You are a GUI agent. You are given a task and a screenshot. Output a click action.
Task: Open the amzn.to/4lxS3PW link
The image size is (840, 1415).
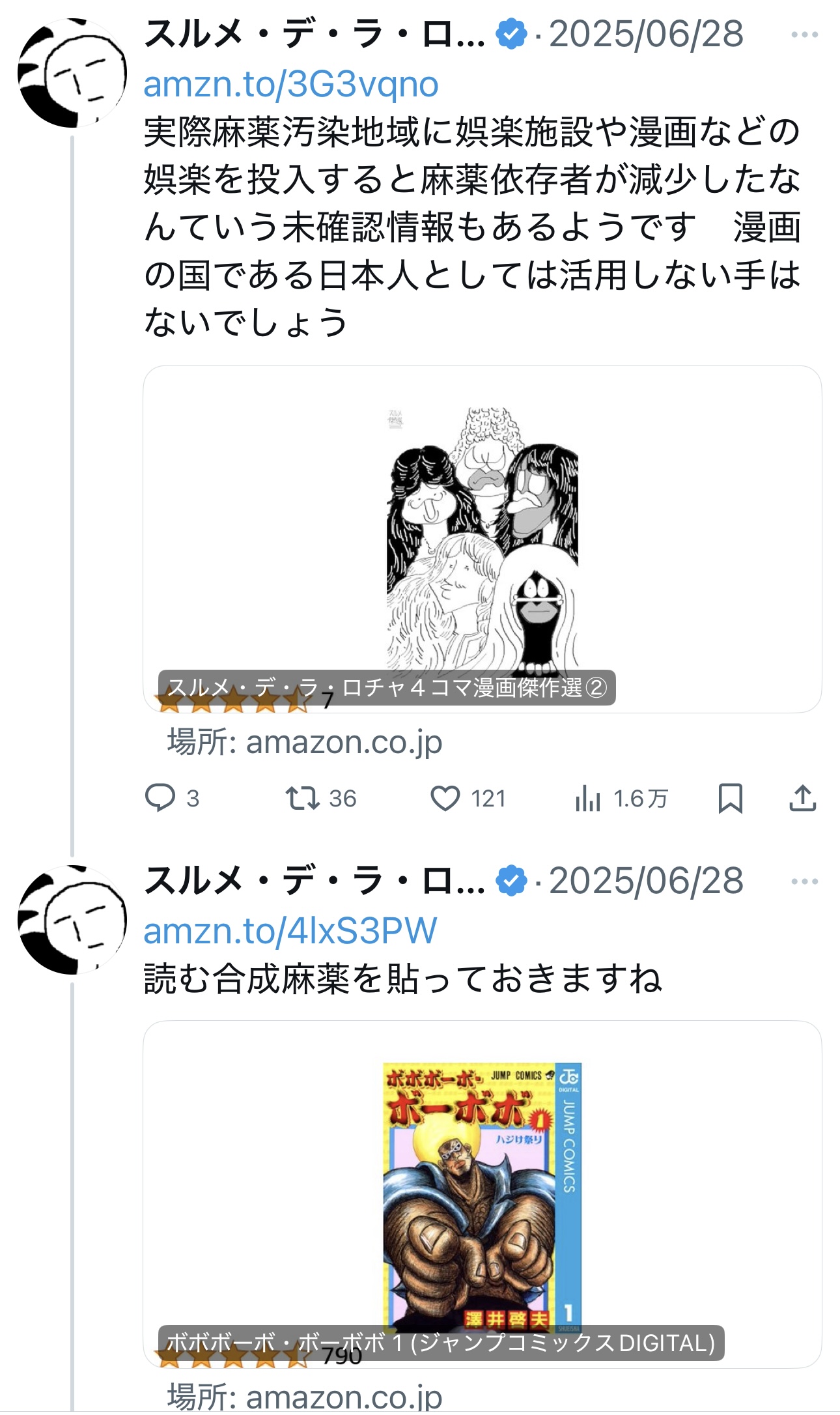pyautogui.click(x=290, y=931)
